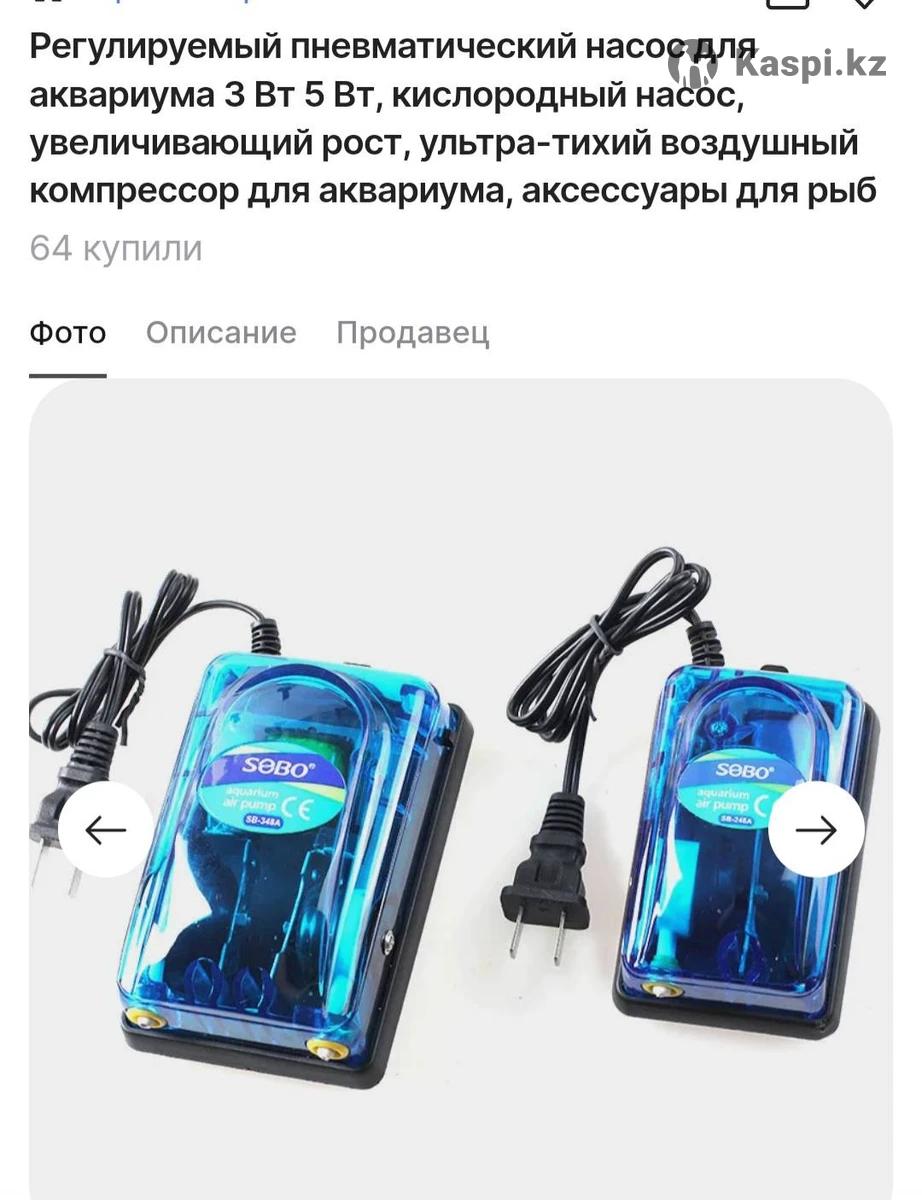
Task: Open the Продавец tab
Action: click(x=412, y=333)
